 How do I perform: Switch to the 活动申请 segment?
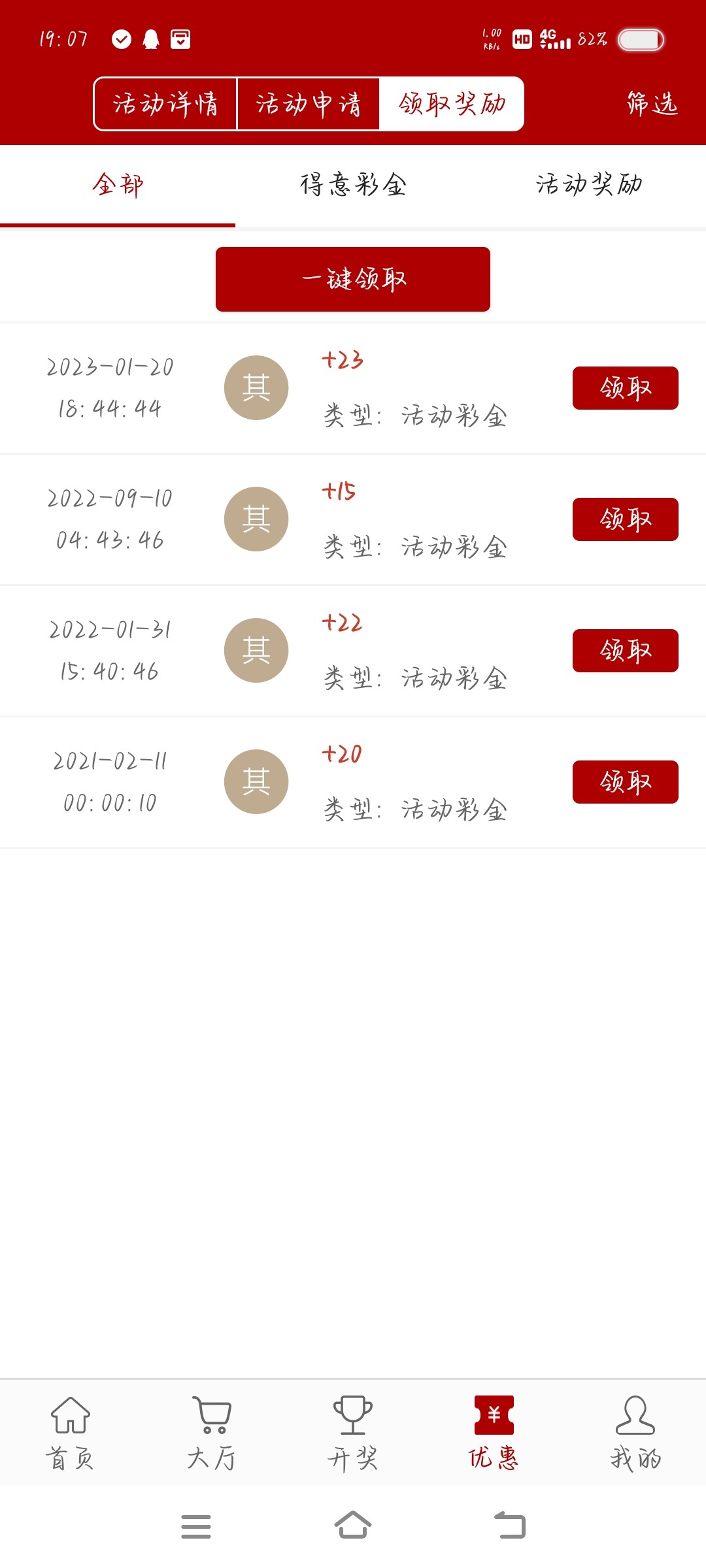pos(309,104)
